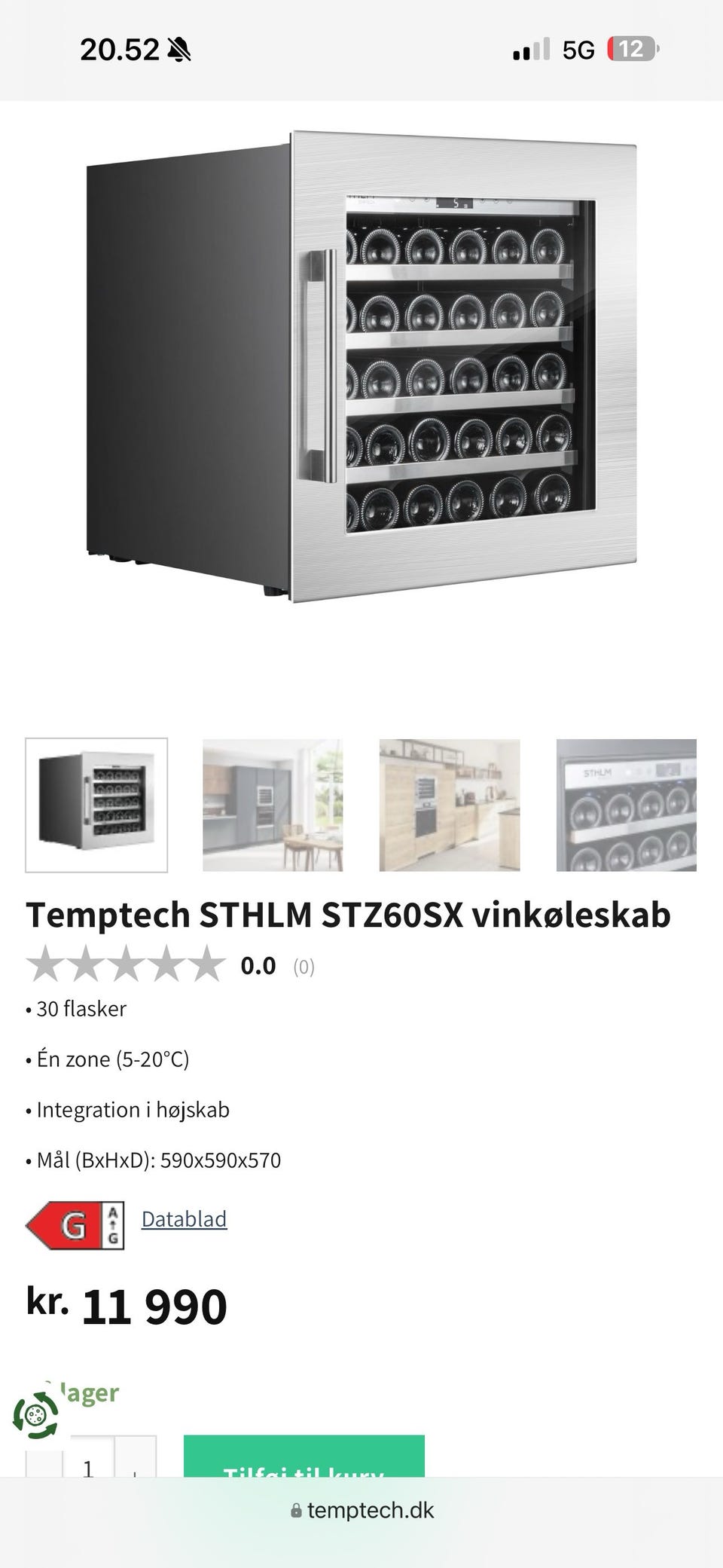
Task: Open the Datablad link
Action: click(184, 1218)
